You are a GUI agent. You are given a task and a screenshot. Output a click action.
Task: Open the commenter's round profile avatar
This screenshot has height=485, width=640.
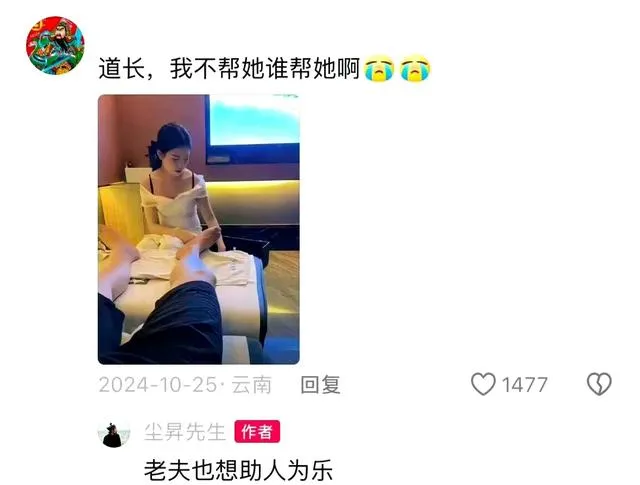53,45
